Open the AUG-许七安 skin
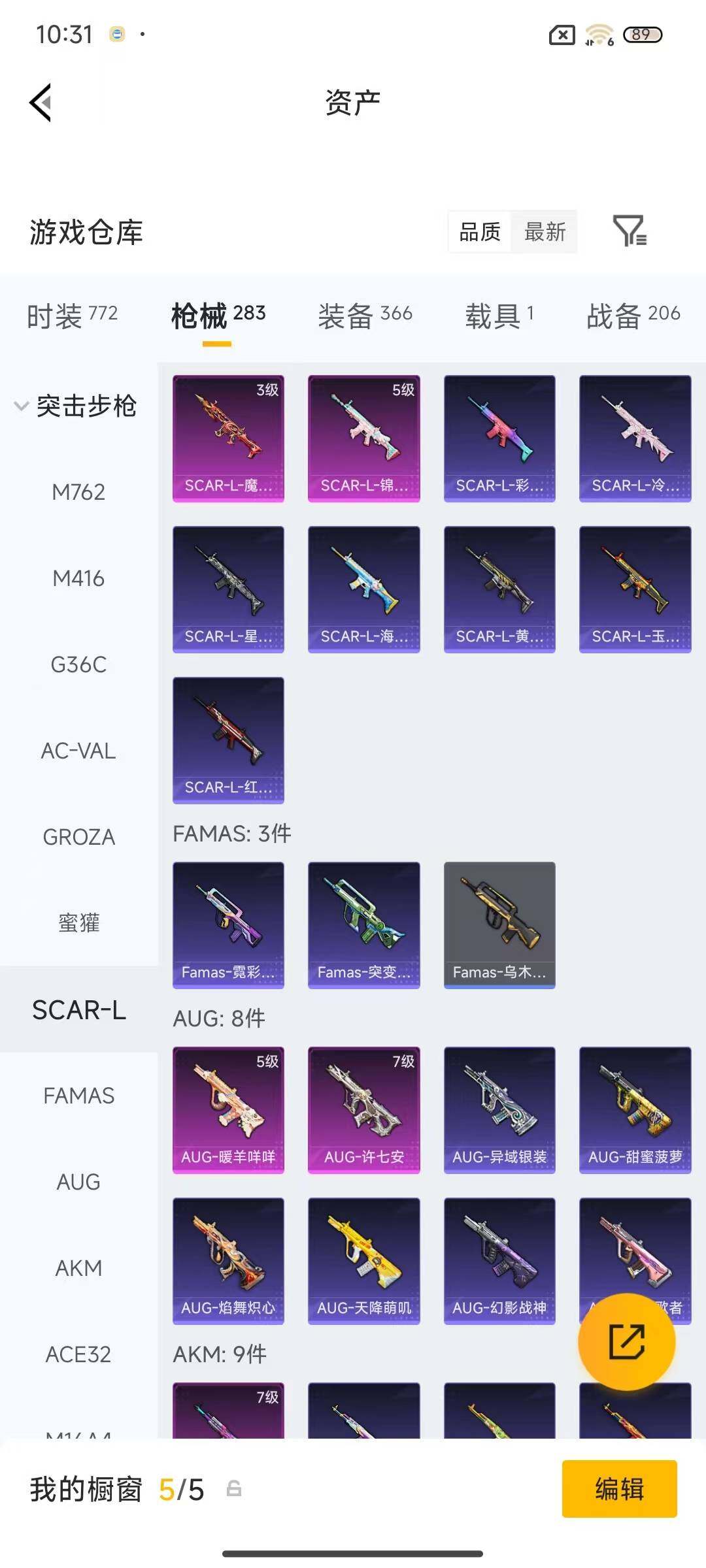Viewport: 706px width, 1568px height. pyautogui.click(x=363, y=1109)
